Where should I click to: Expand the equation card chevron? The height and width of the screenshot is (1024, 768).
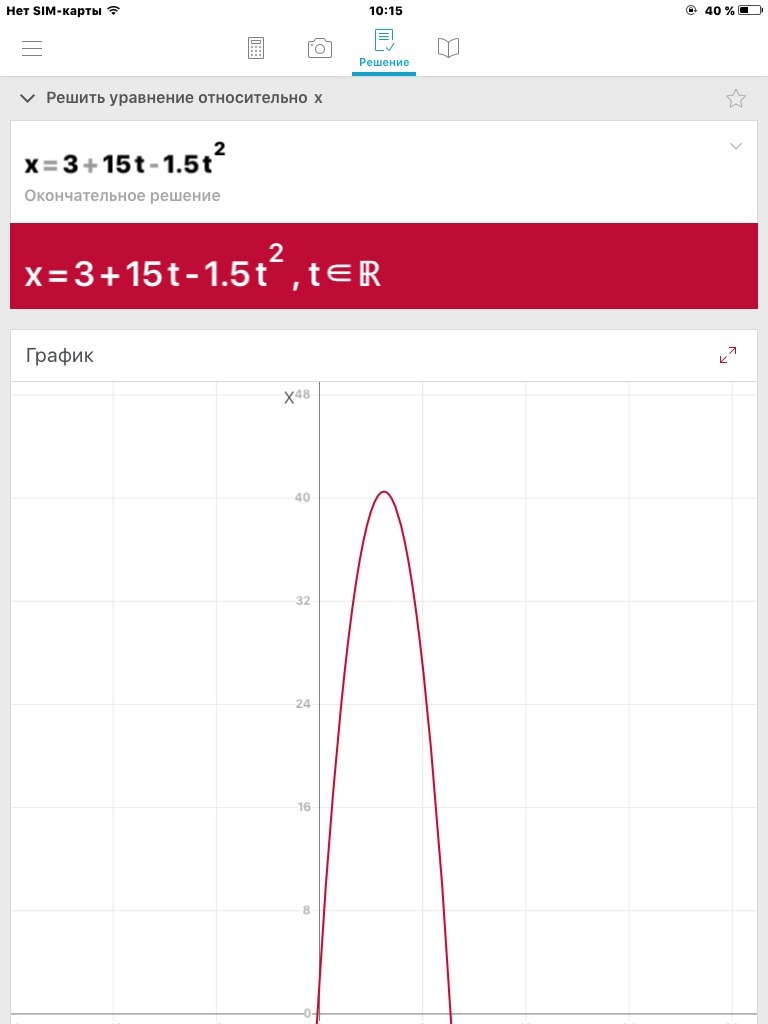click(736, 146)
